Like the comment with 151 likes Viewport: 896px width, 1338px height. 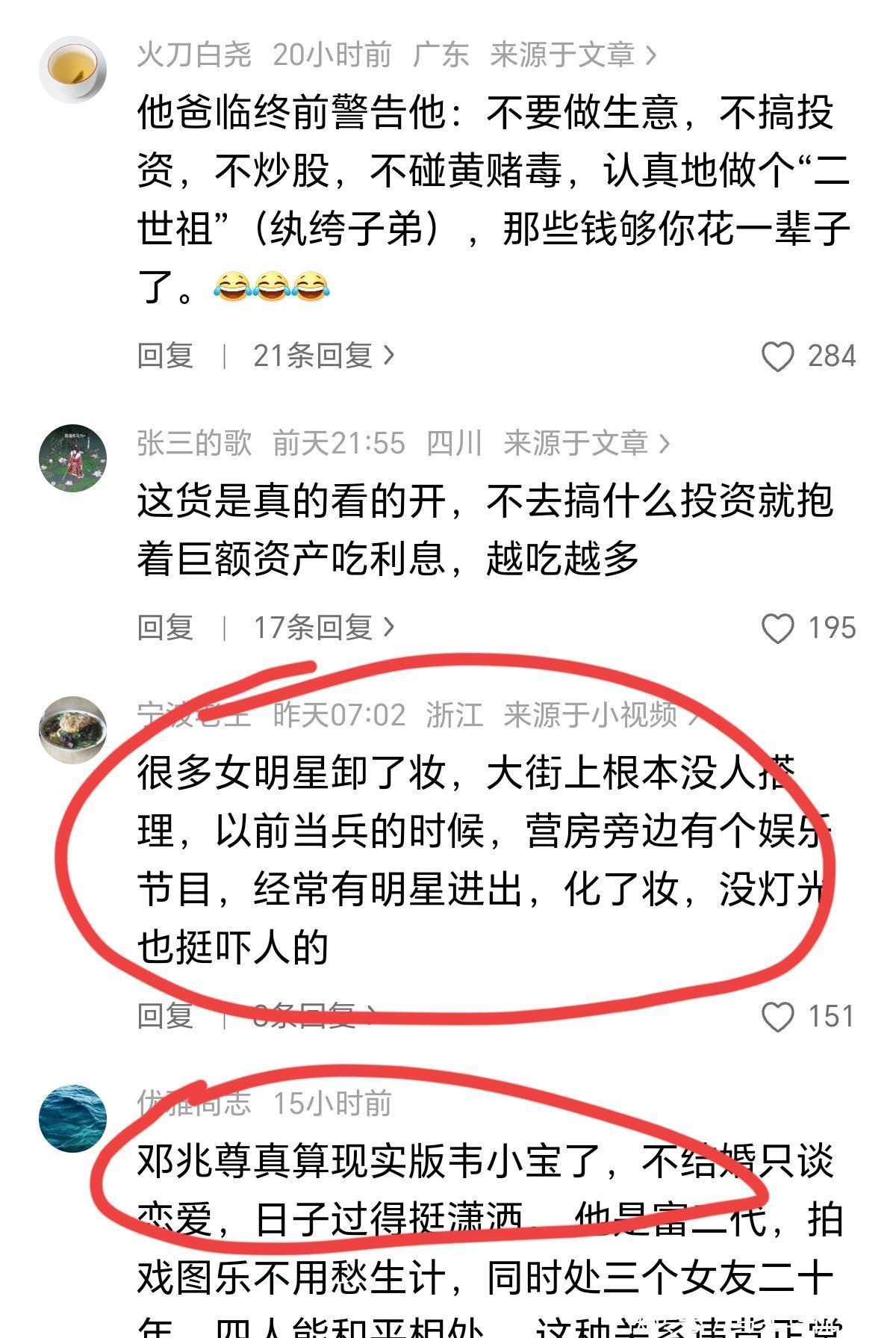pos(777,1017)
